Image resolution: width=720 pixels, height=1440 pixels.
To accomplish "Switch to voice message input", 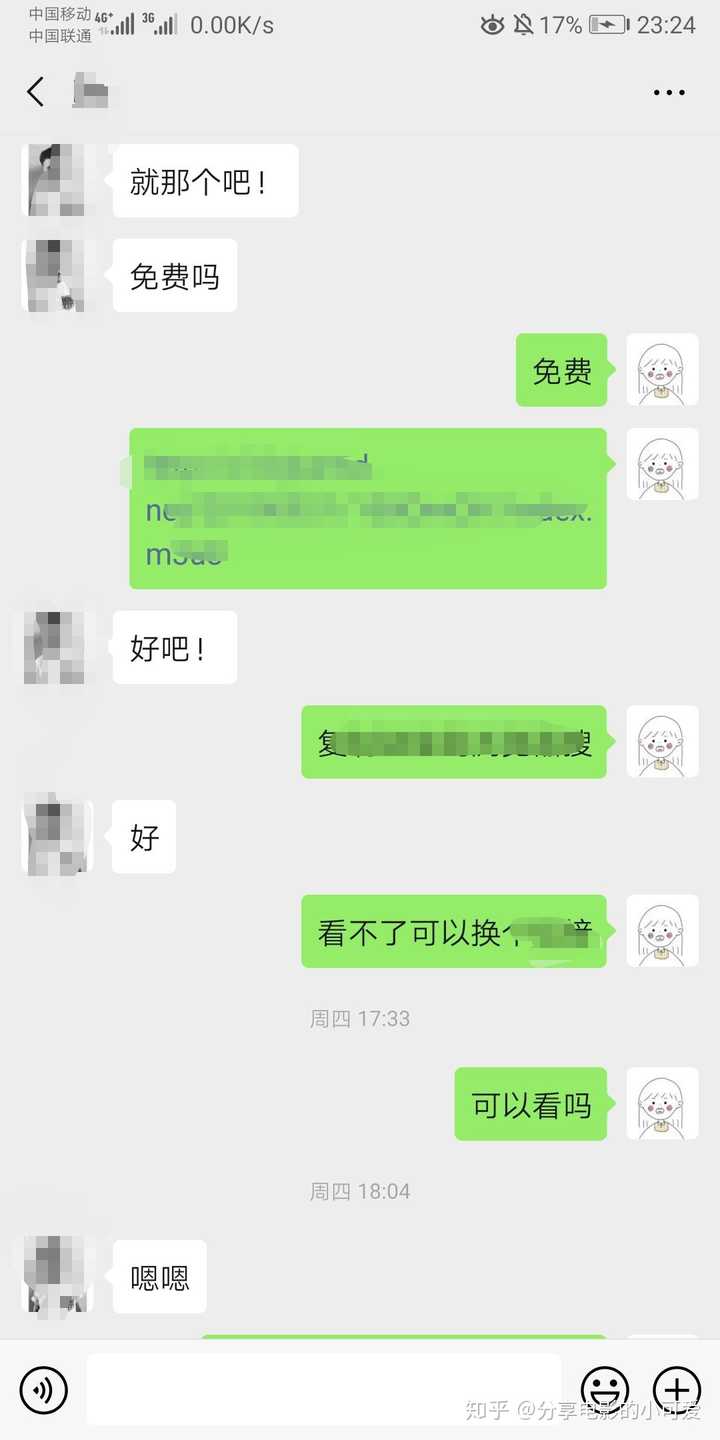I will (44, 1390).
